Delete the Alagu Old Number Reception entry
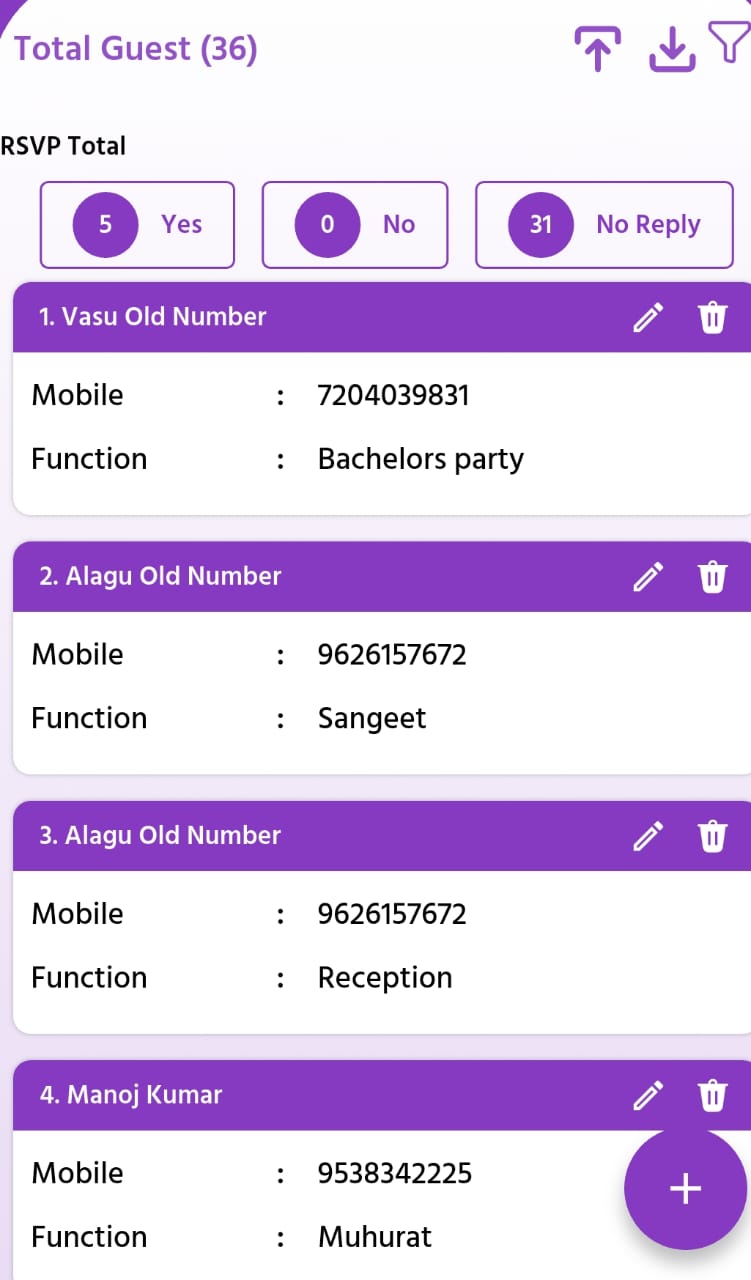This screenshot has width=751, height=1280. [x=712, y=836]
